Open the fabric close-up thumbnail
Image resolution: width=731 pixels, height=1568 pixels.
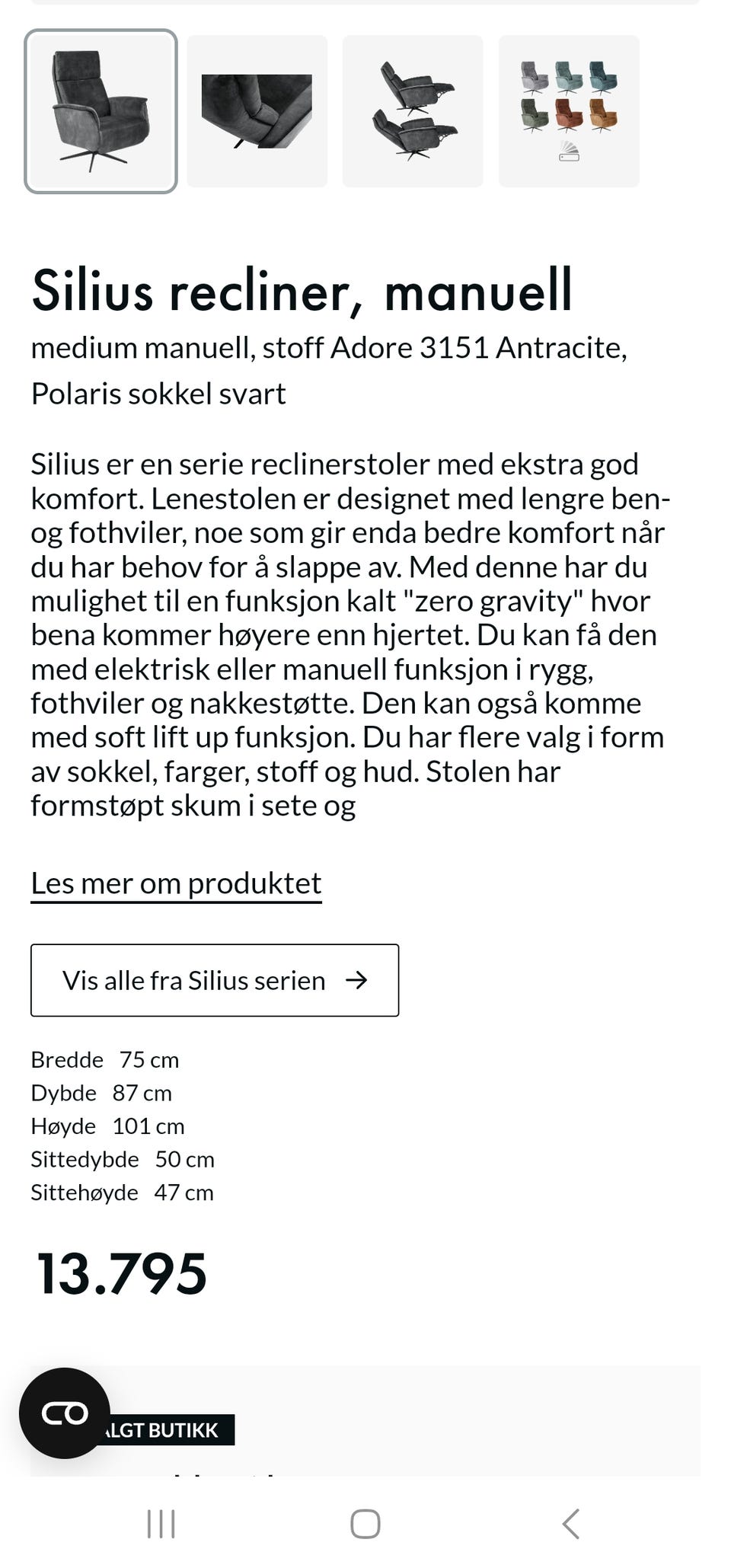pyautogui.click(x=256, y=110)
